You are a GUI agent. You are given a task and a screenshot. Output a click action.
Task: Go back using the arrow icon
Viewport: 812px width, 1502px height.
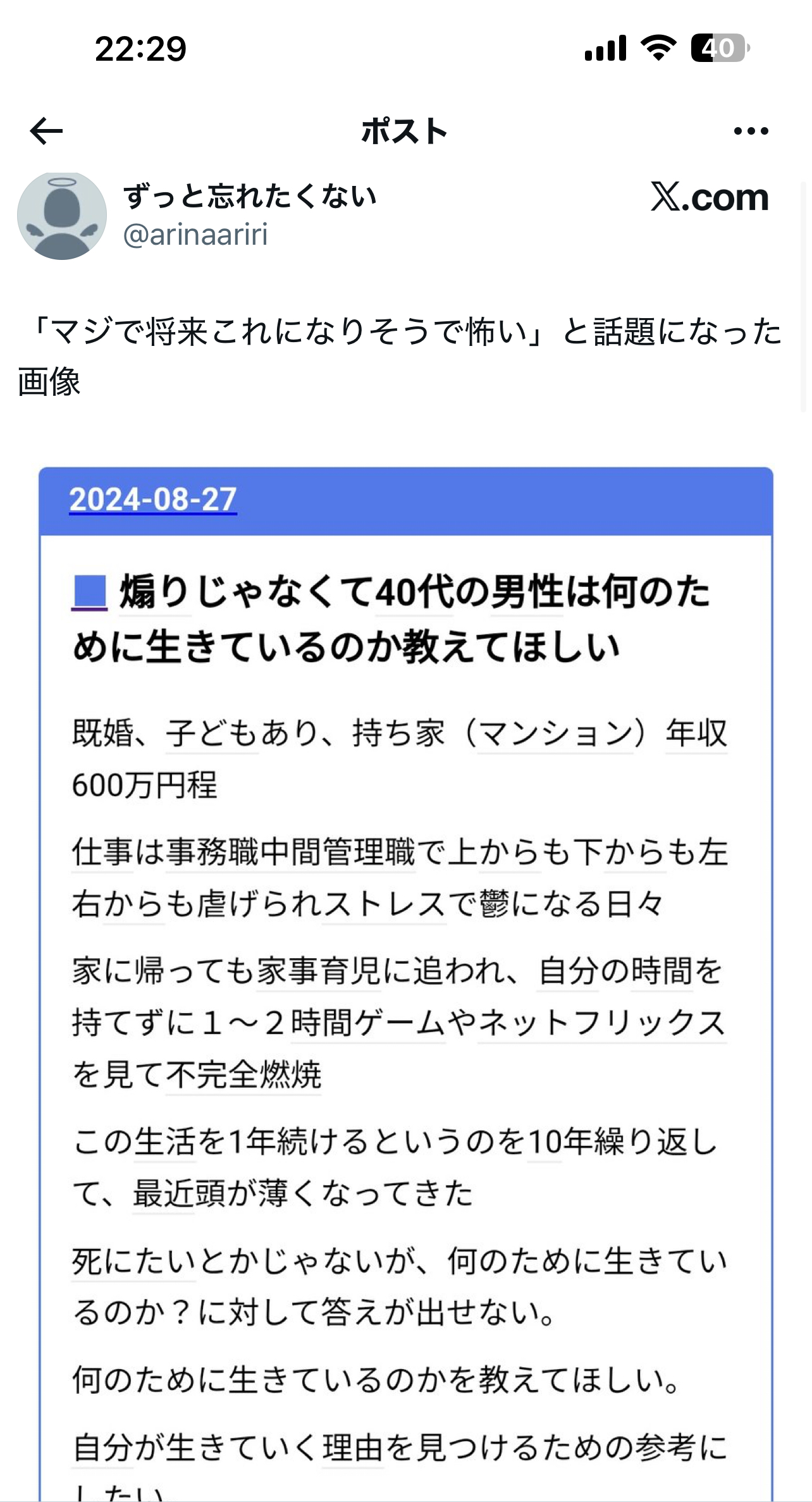(46, 131)
